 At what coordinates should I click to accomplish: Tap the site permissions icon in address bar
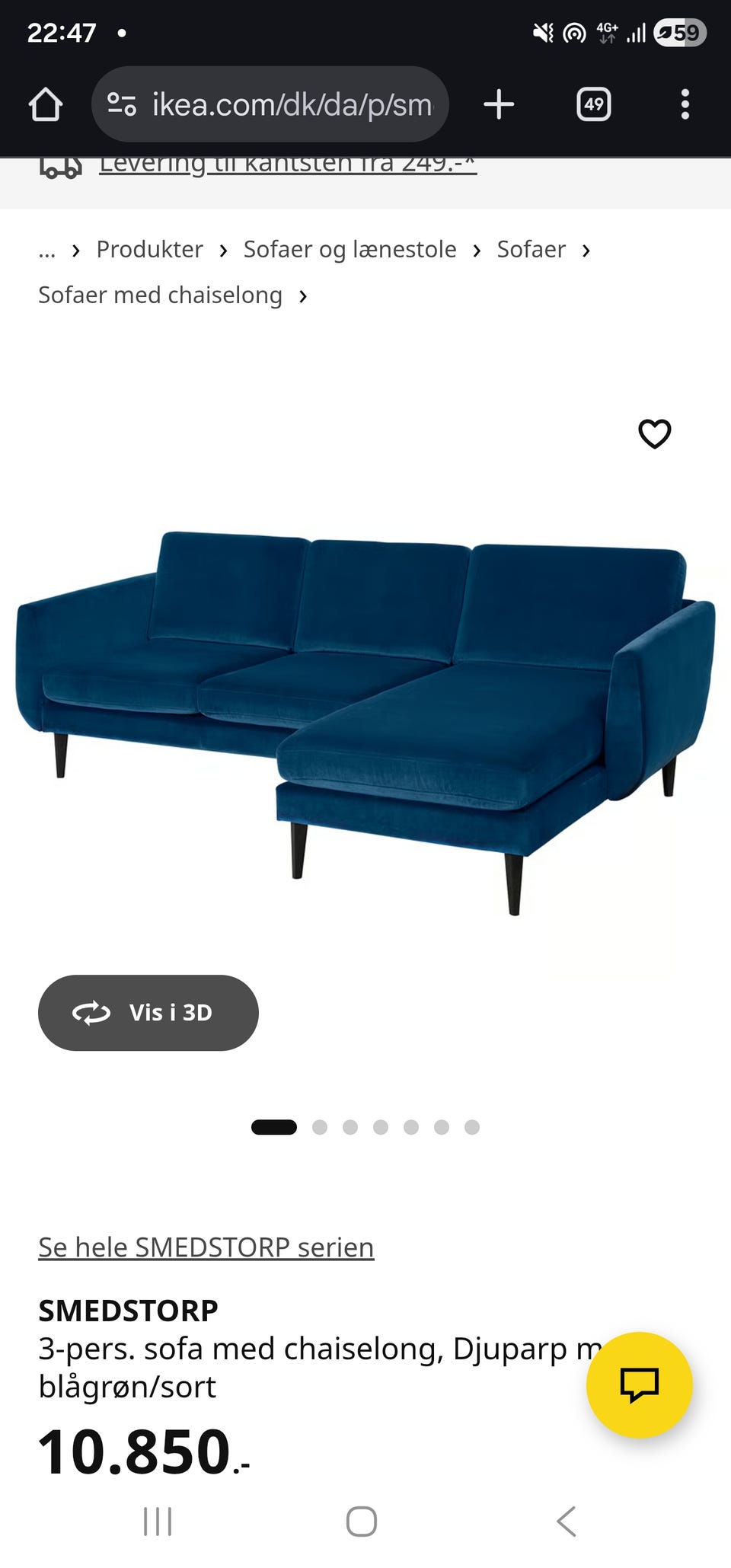point(121,104)
